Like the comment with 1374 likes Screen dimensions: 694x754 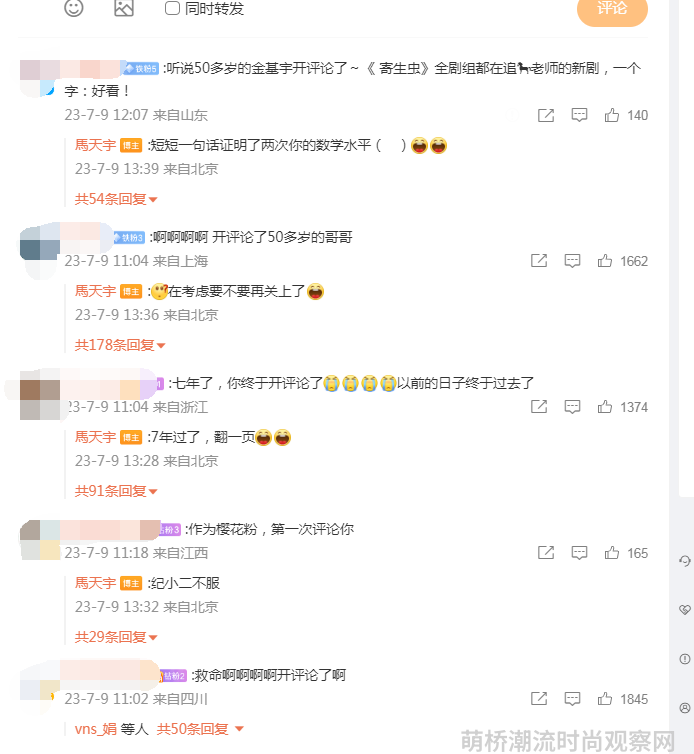(605, 407)
